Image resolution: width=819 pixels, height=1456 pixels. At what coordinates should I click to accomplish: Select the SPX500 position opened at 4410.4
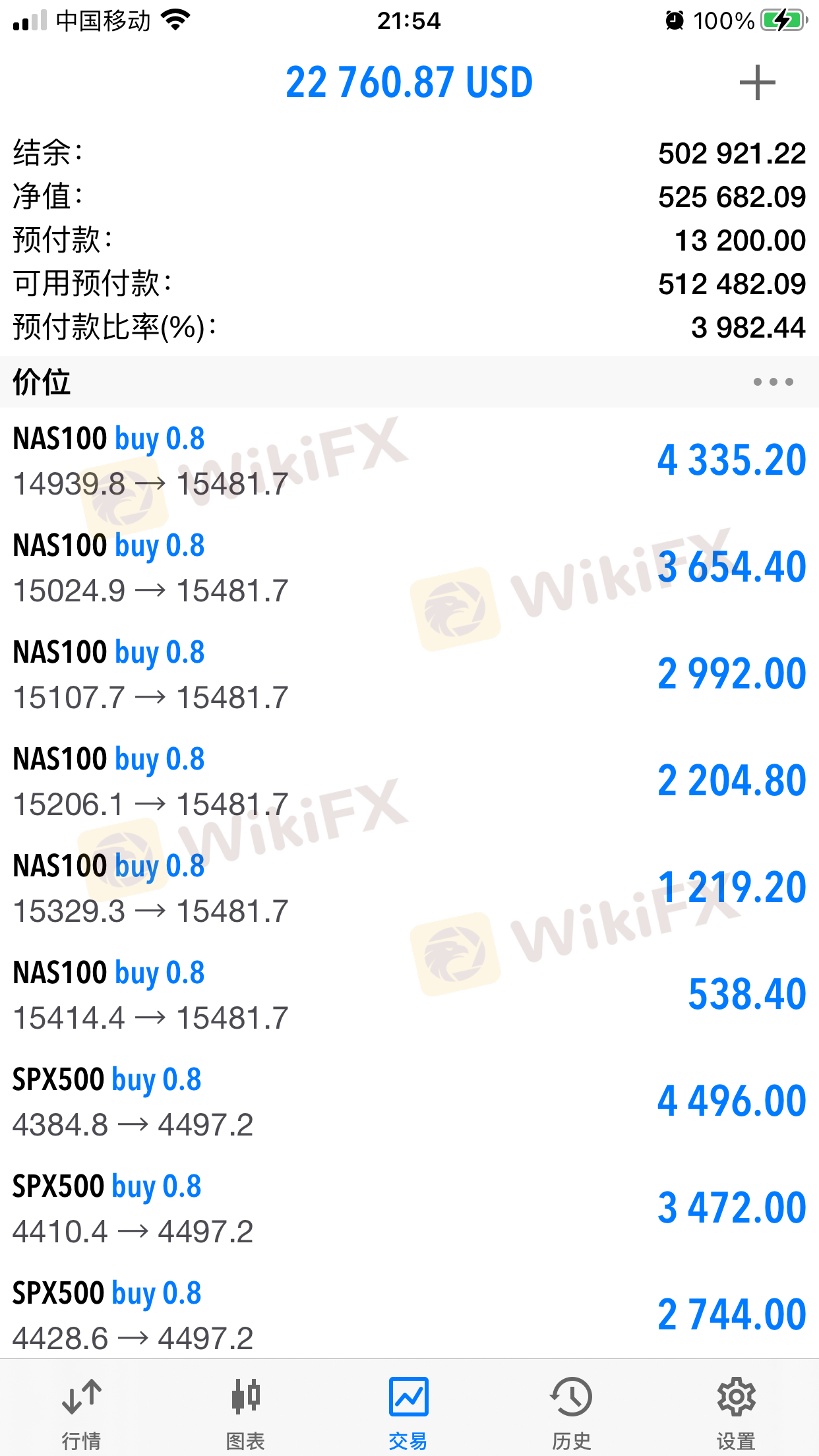pyautogui.click(x=409, y=1209)
